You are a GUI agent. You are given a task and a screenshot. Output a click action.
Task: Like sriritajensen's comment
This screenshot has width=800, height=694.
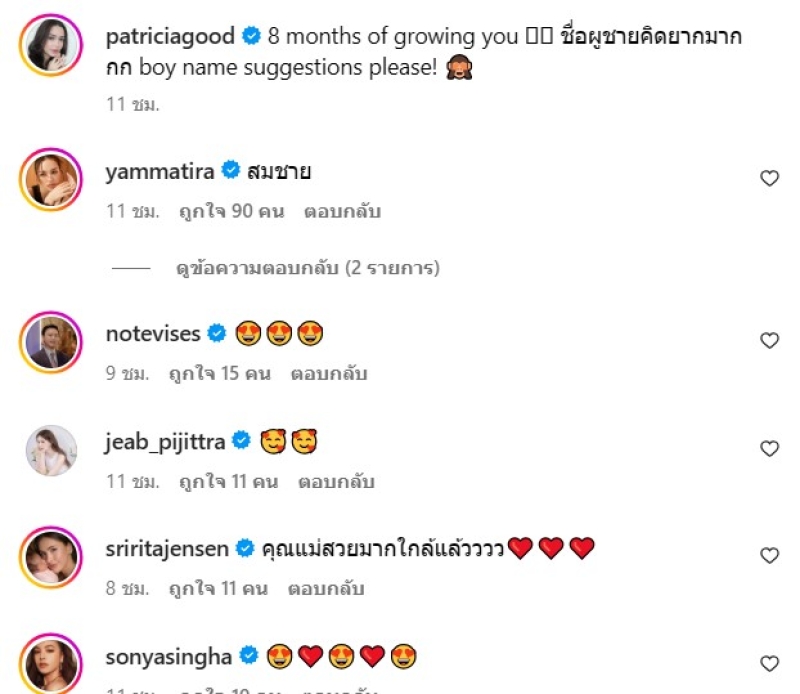[769, 555]
